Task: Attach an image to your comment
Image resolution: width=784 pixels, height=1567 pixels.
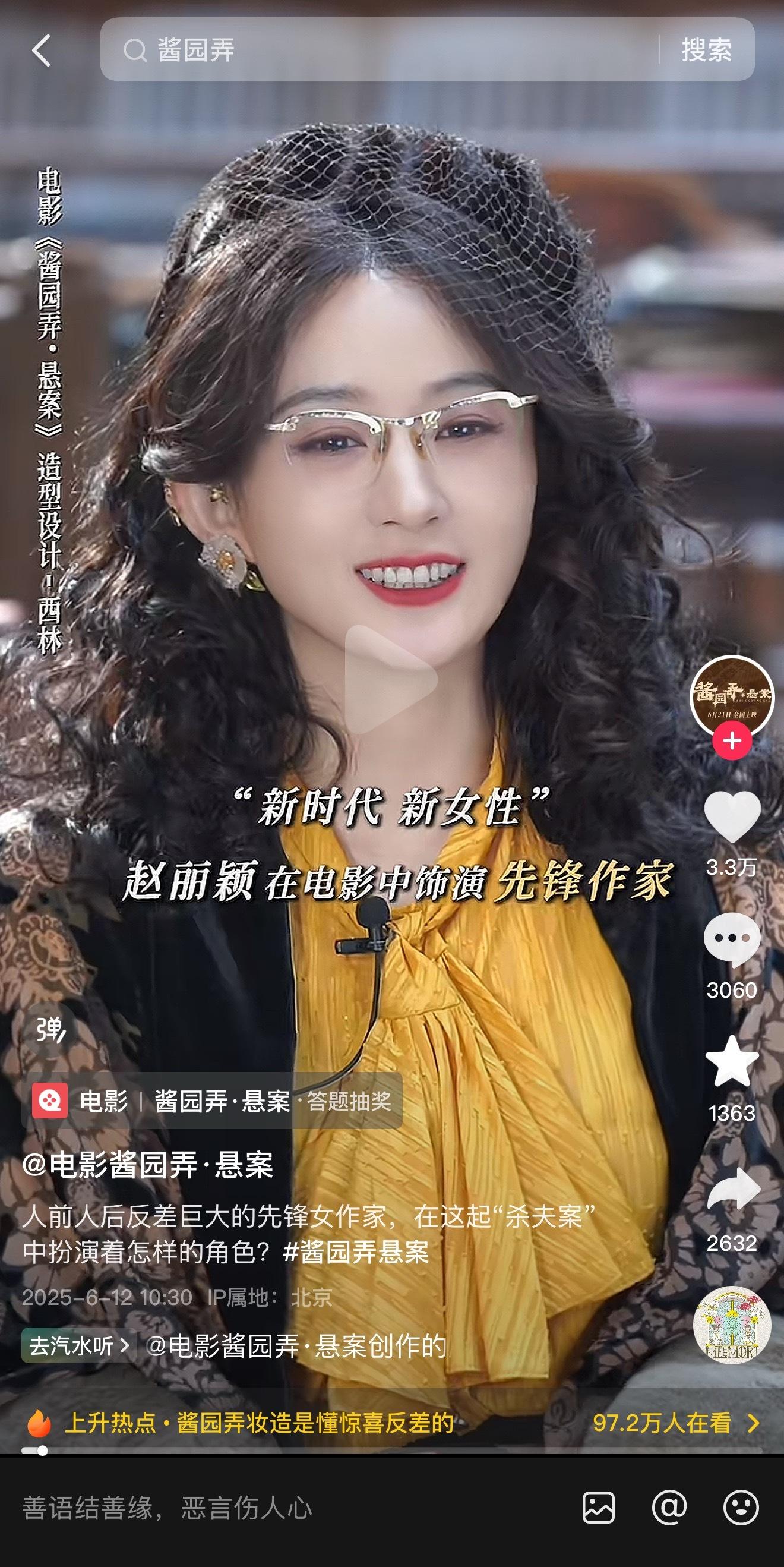Action: tap(599, 1508)
